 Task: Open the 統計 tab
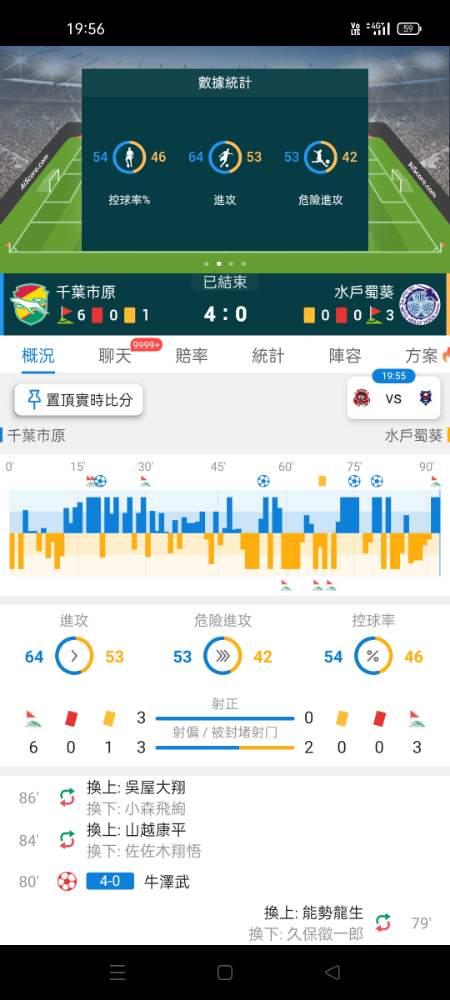coord(268,356)
